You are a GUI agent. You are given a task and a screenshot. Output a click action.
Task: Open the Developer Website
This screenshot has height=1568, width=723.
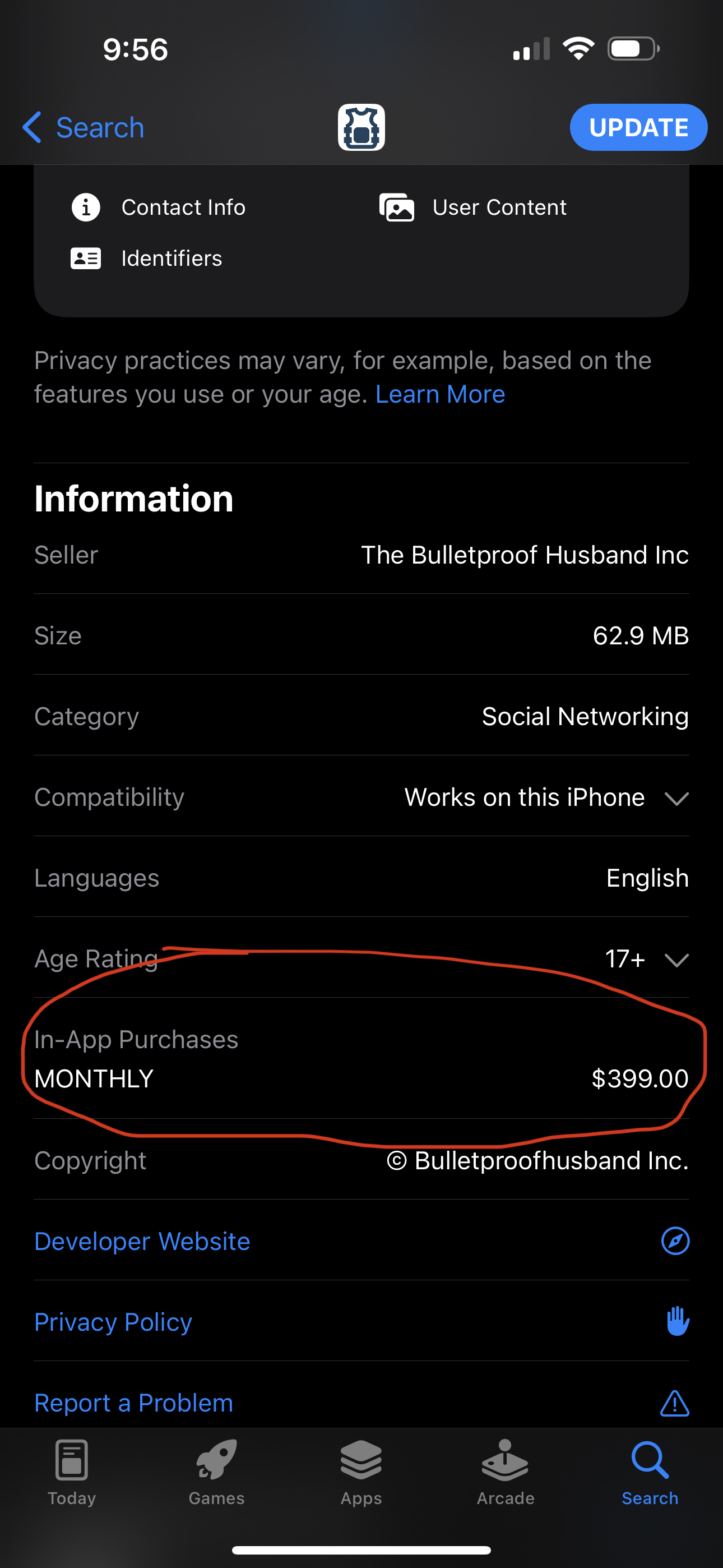coord(142,1241)
